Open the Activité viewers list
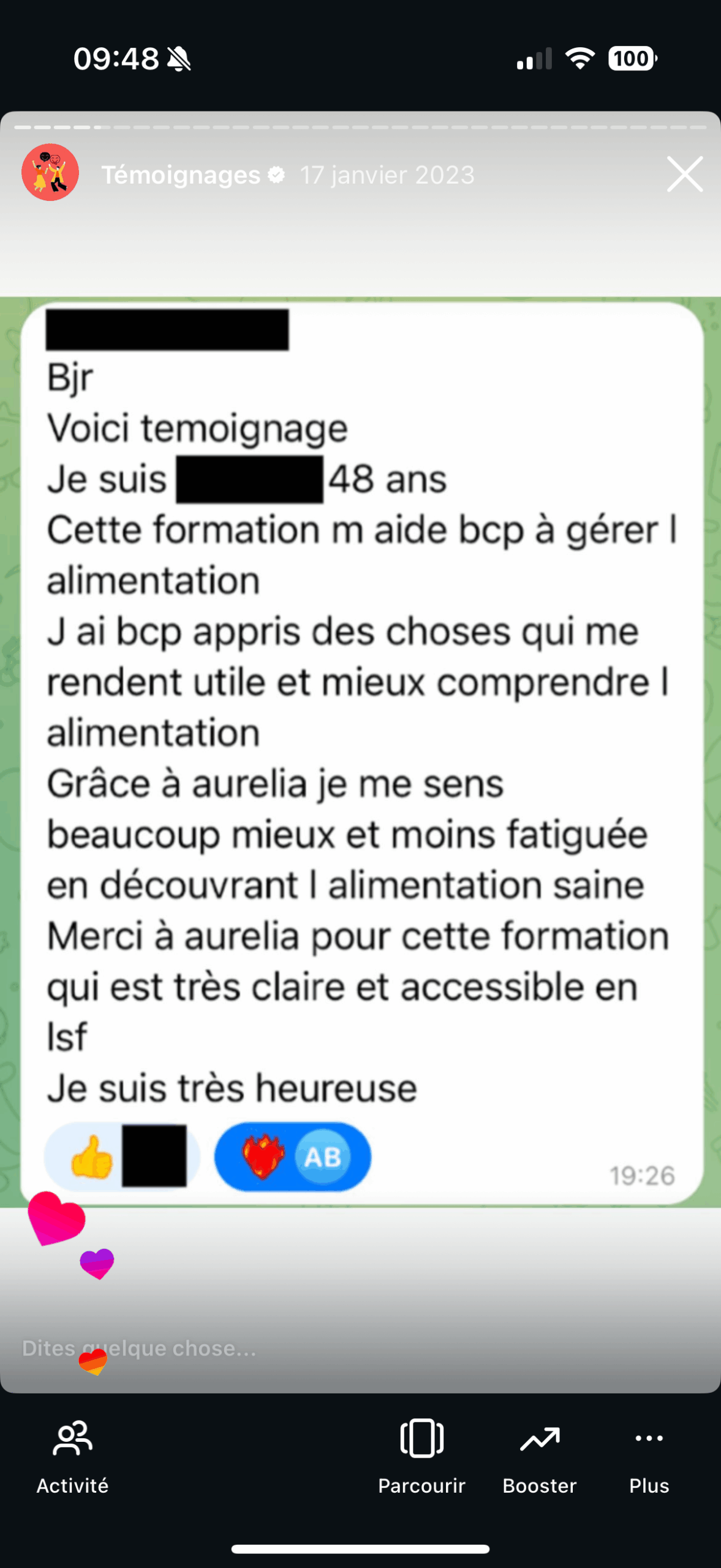This screenshot has height=1568, width=721. click(72, 1455)
